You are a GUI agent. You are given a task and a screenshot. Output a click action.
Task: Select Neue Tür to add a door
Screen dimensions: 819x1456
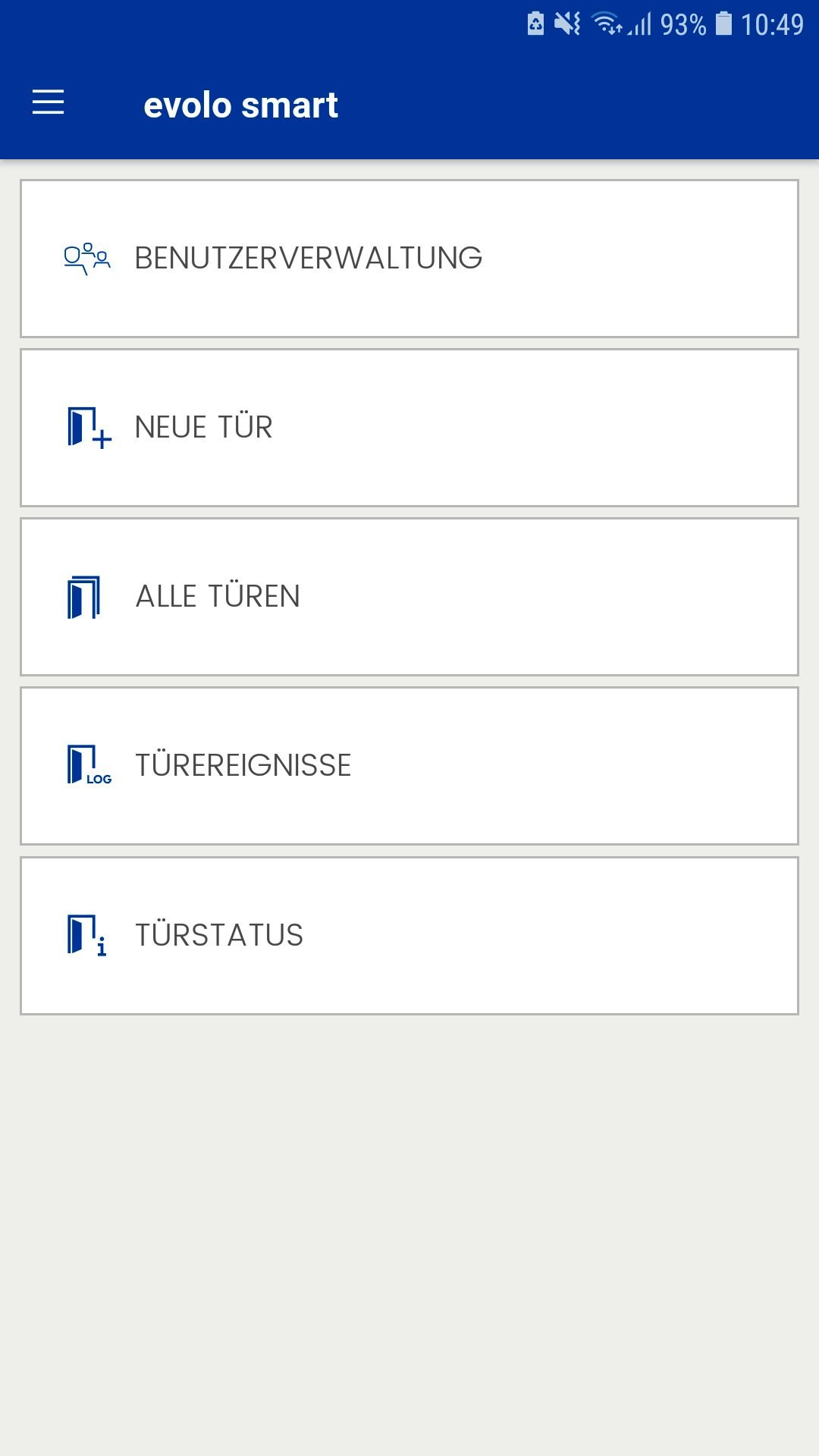pos(409,428)
